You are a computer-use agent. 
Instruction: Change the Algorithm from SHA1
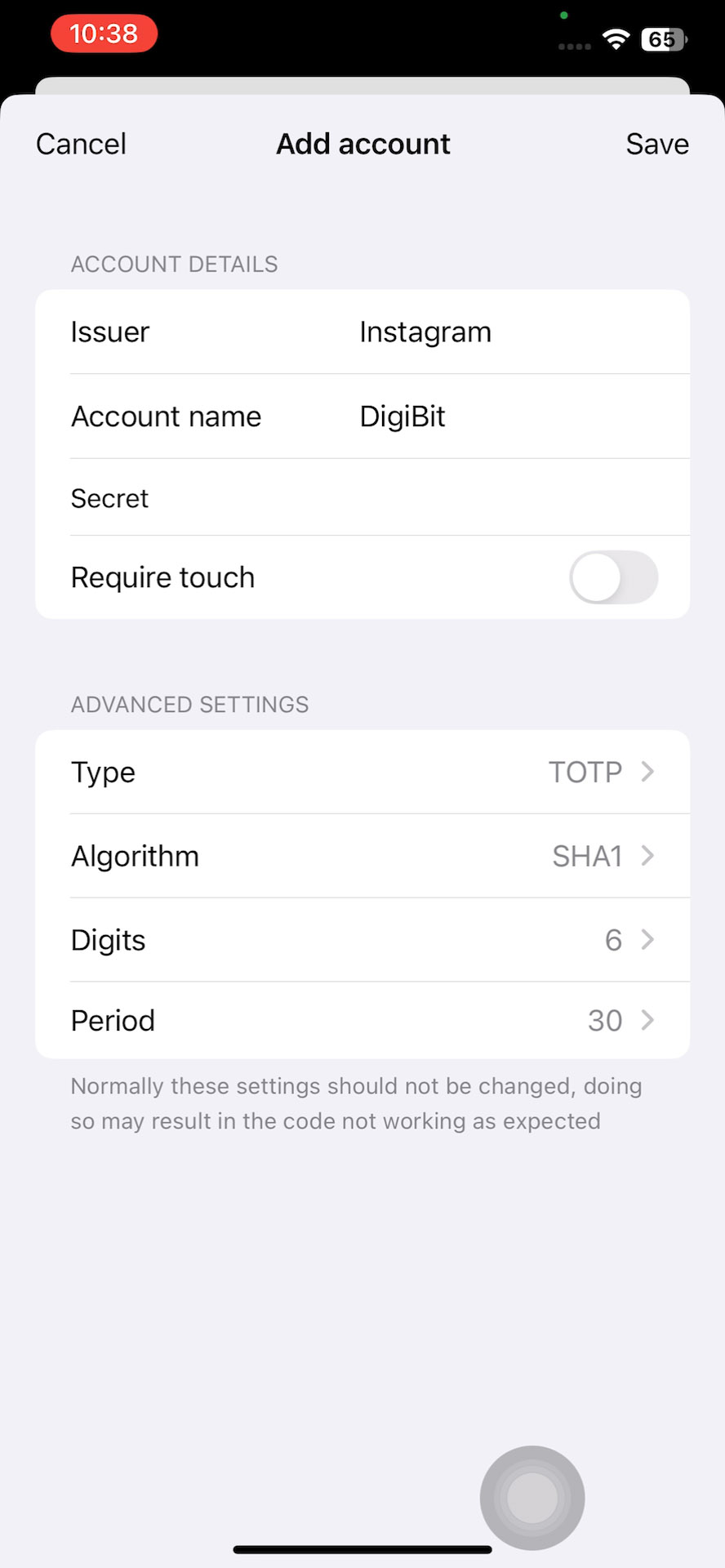(362, 856)
